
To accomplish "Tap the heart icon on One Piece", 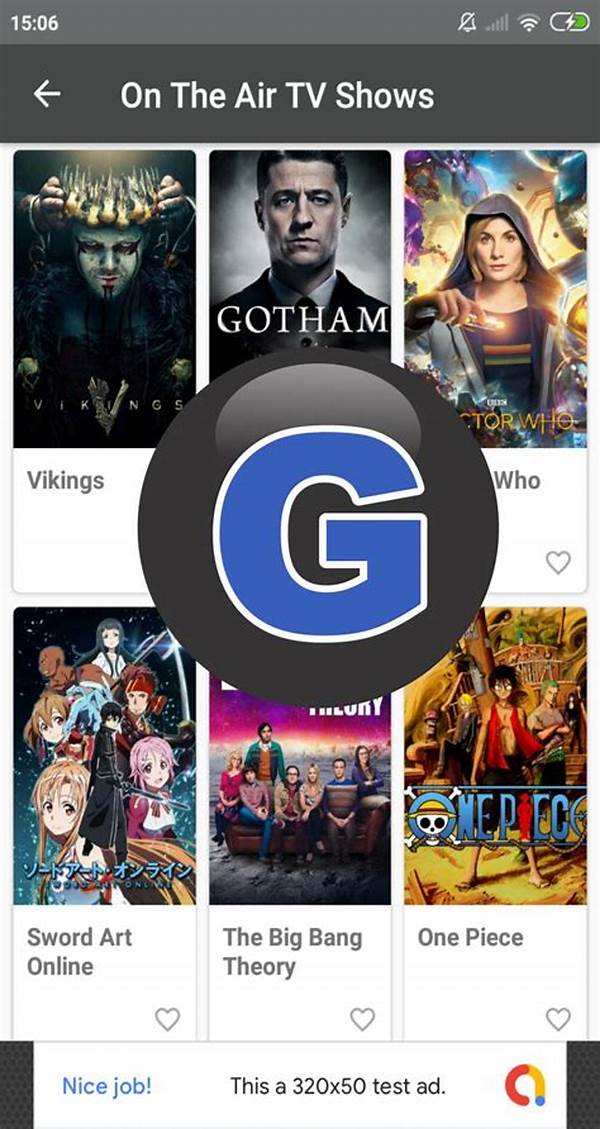I will (558, 1019).
